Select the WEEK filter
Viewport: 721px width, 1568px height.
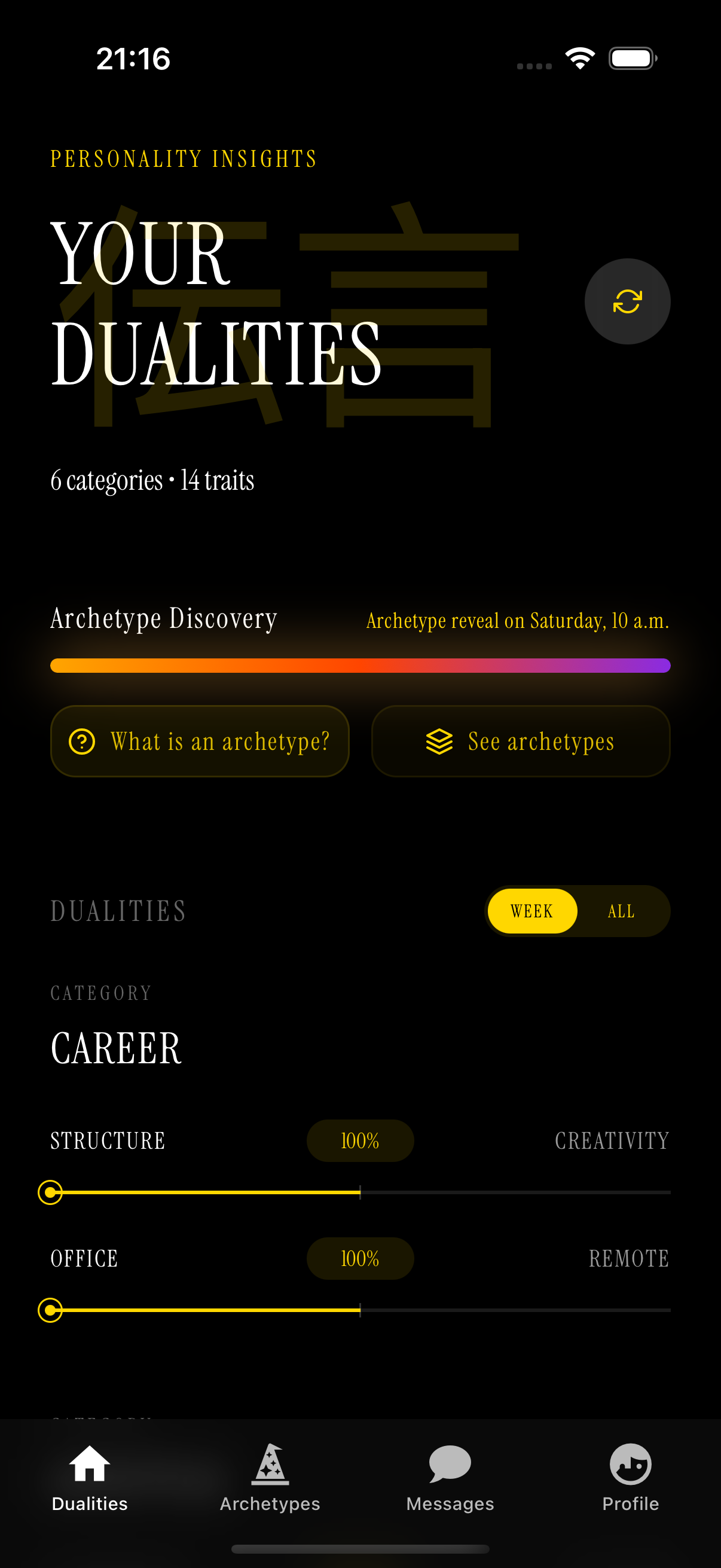tap(531, 911)
